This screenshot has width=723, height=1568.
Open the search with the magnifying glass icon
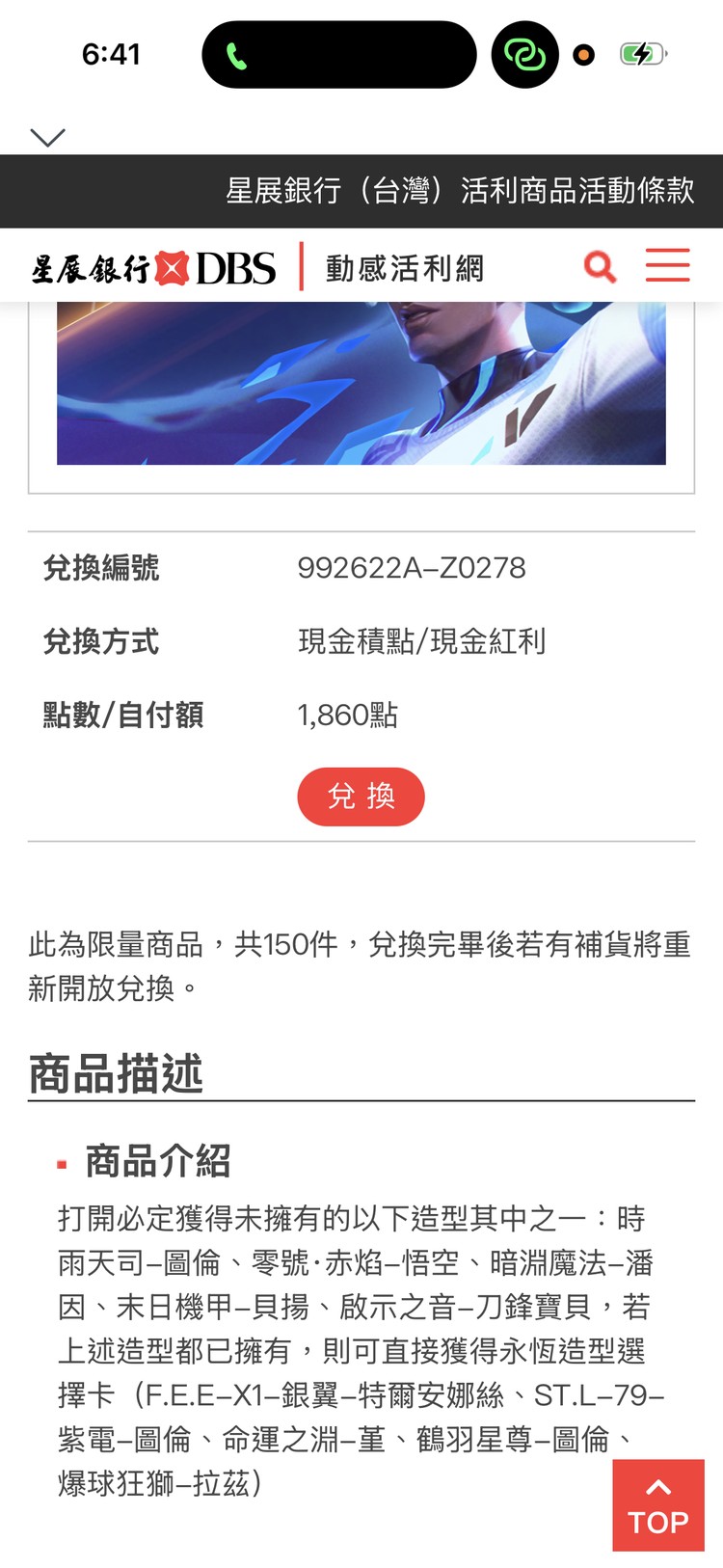coord(599,267)
